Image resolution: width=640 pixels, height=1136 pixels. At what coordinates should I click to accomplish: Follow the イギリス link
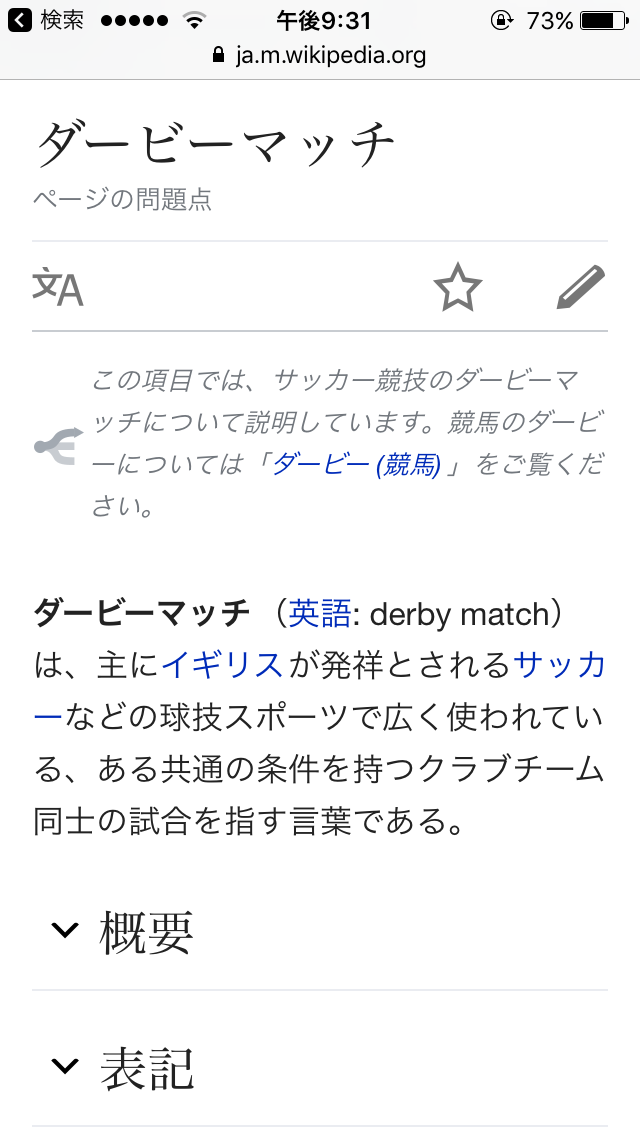pos(223,665)
